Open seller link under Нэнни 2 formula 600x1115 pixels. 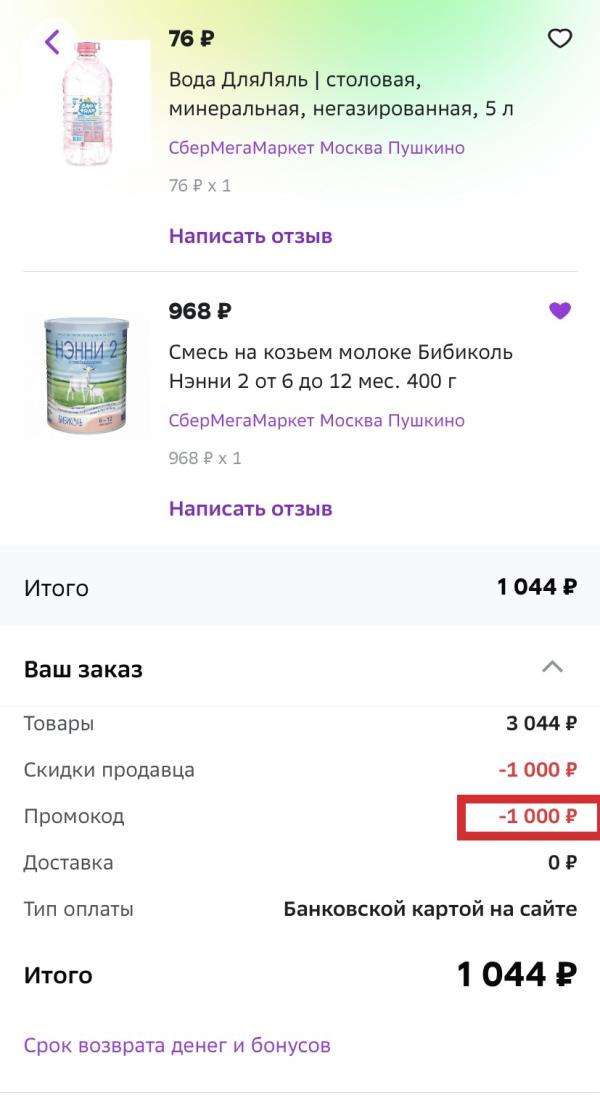(x=316, y=420)
